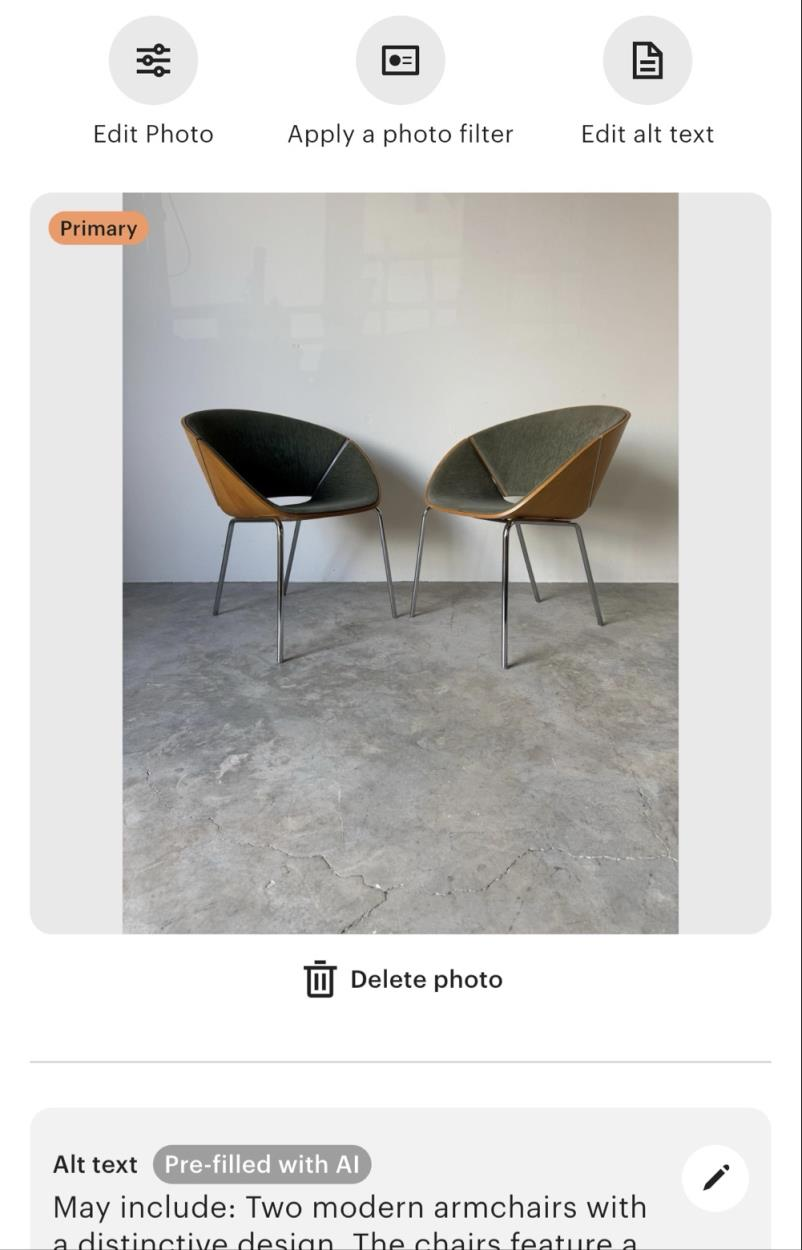
Task: Open the Edit Photo tool
Action: click(153, 61)
